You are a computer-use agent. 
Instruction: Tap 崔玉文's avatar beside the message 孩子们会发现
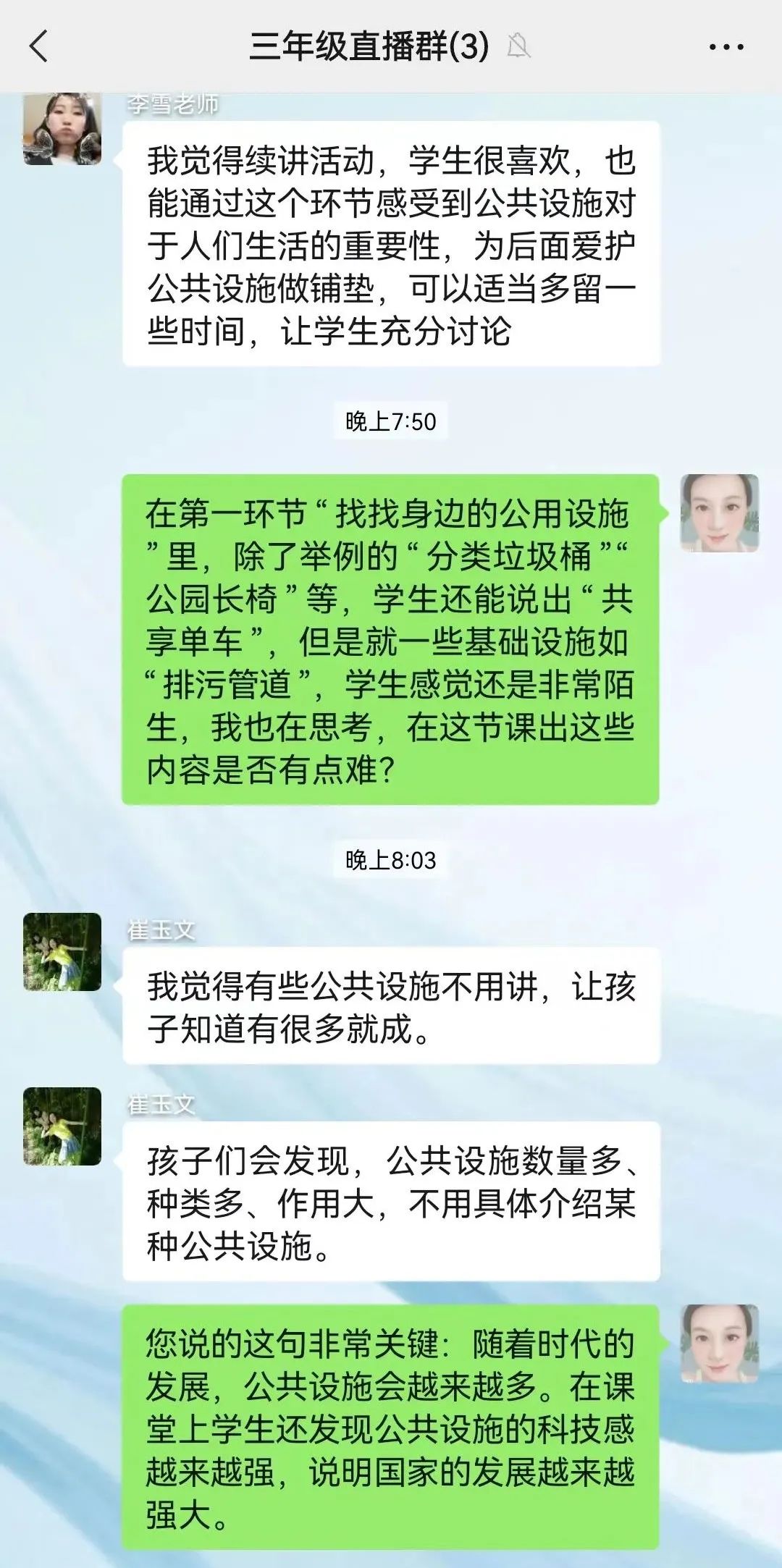point(62,1126)
